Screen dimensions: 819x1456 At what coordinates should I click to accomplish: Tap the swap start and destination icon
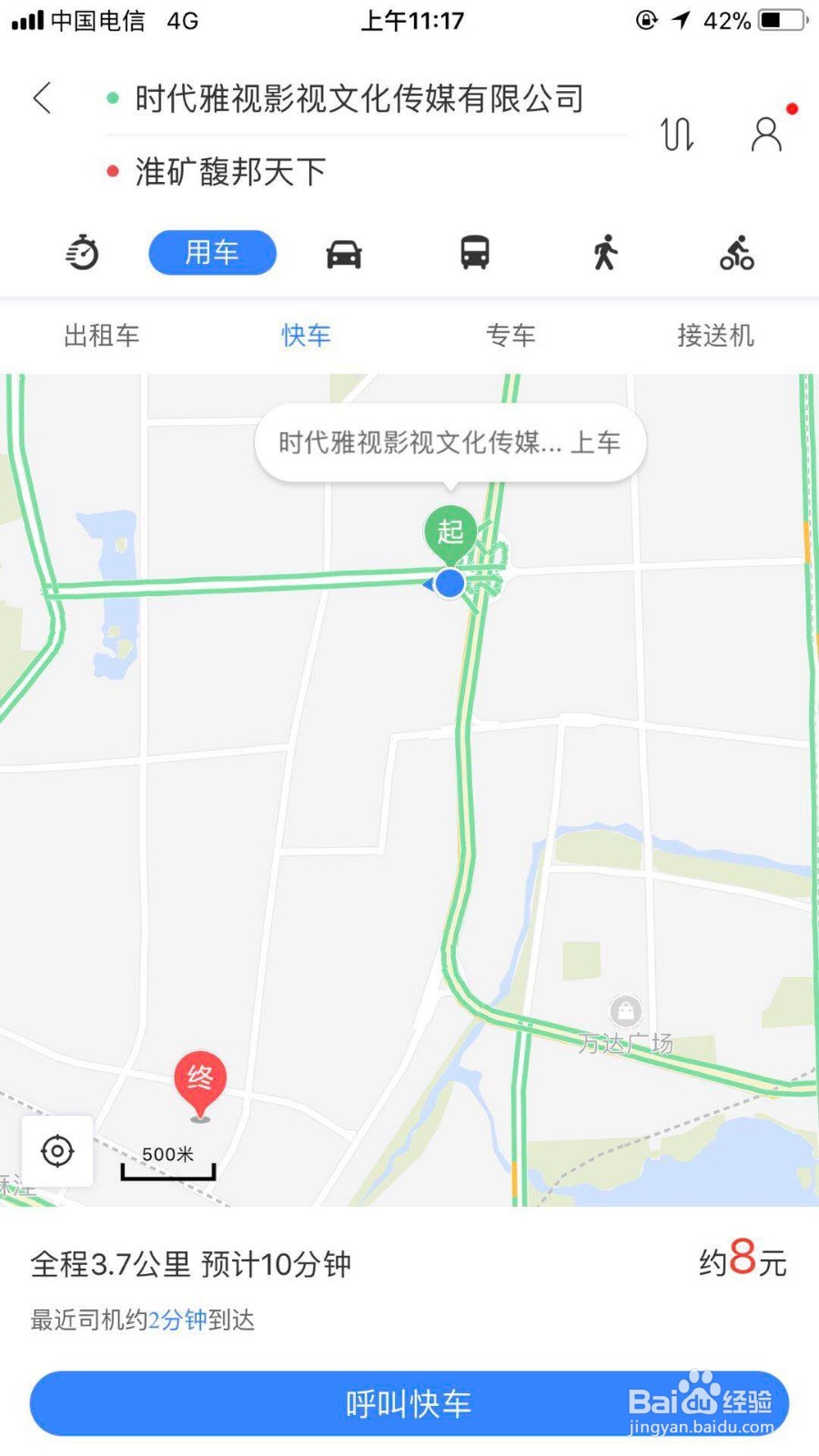point(676,135)
